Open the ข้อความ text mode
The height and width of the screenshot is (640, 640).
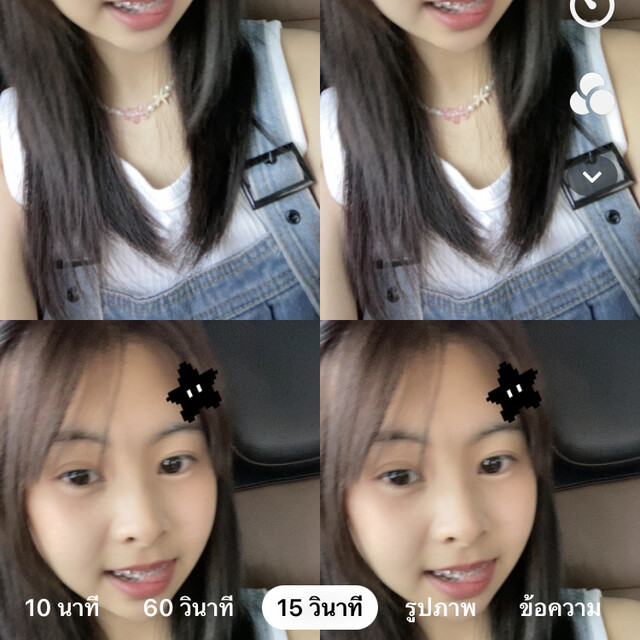point(561,607)
